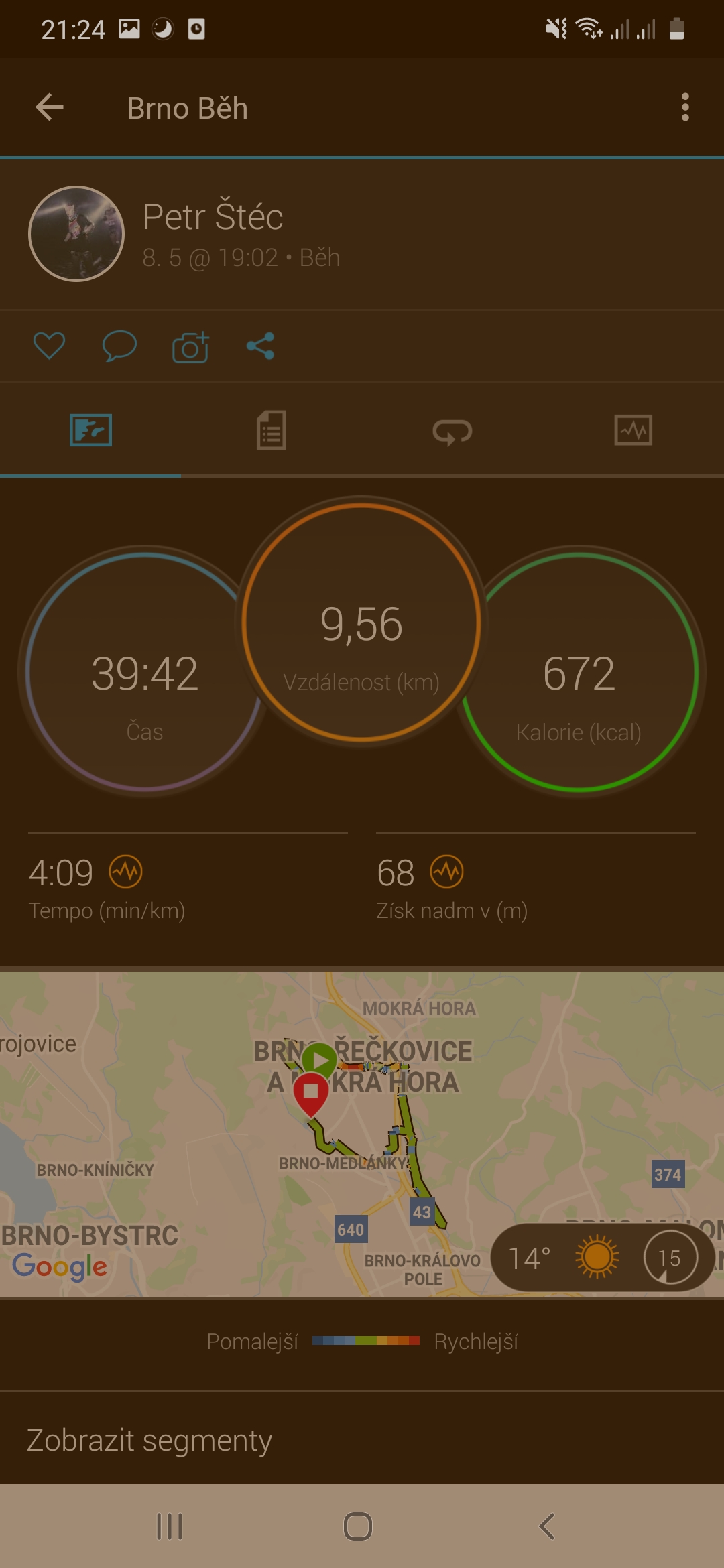Tap the system home button
This screenshot has width=724, height=1568.
click(x=358, y=1526)
